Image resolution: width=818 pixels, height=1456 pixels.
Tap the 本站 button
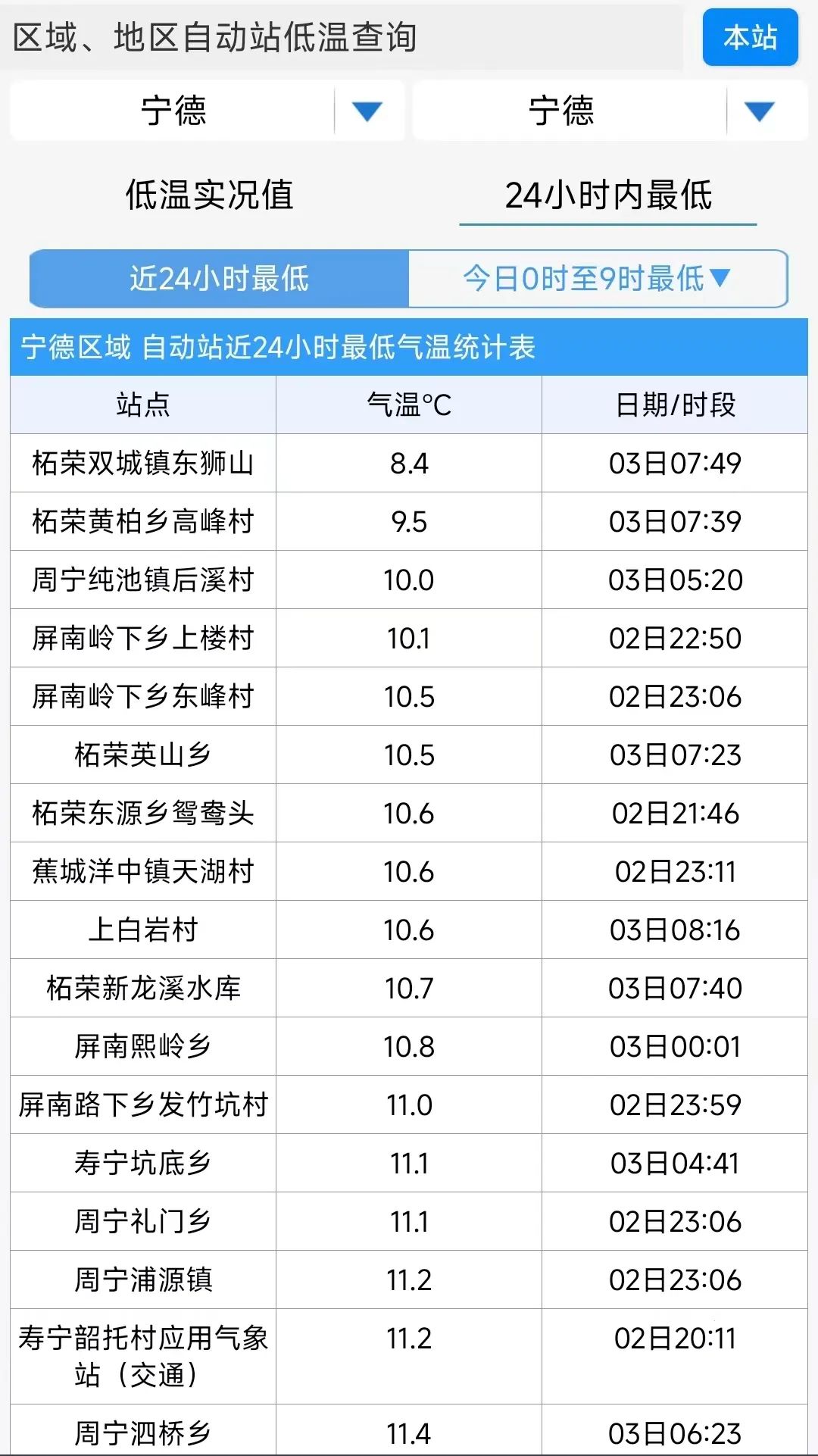[x=750, y=37]
